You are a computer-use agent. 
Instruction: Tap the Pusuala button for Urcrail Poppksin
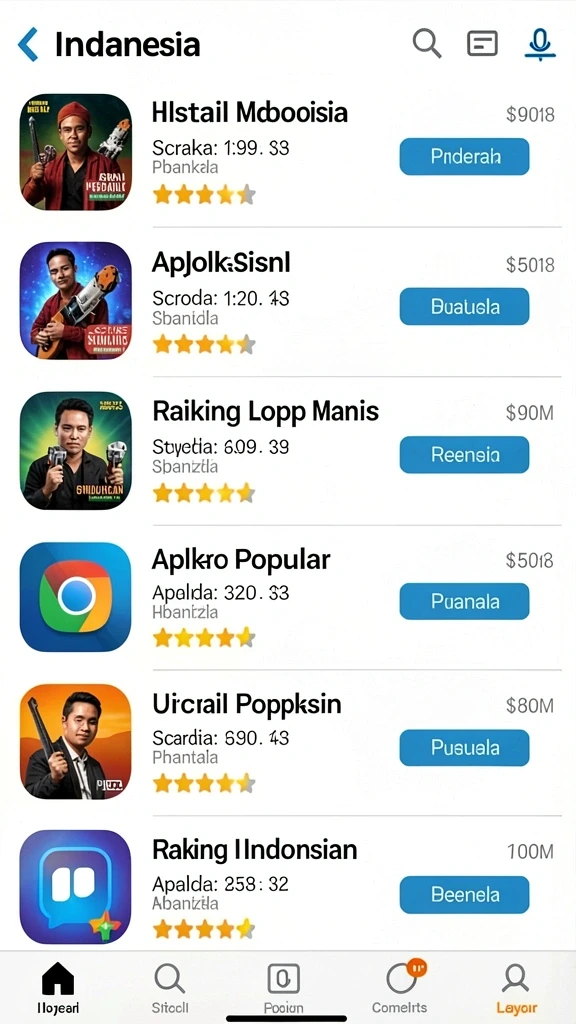point(464,748)
